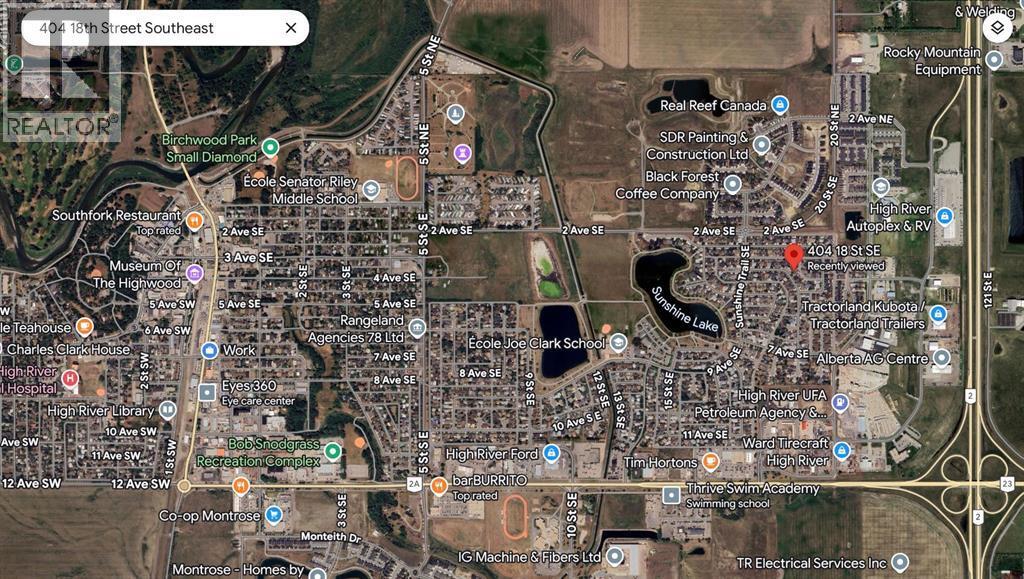The height and width of the screenshot is (579, 1024).
Task: Open the Co-op Montrose shopping marker
Action: click(x=274, y=516)
